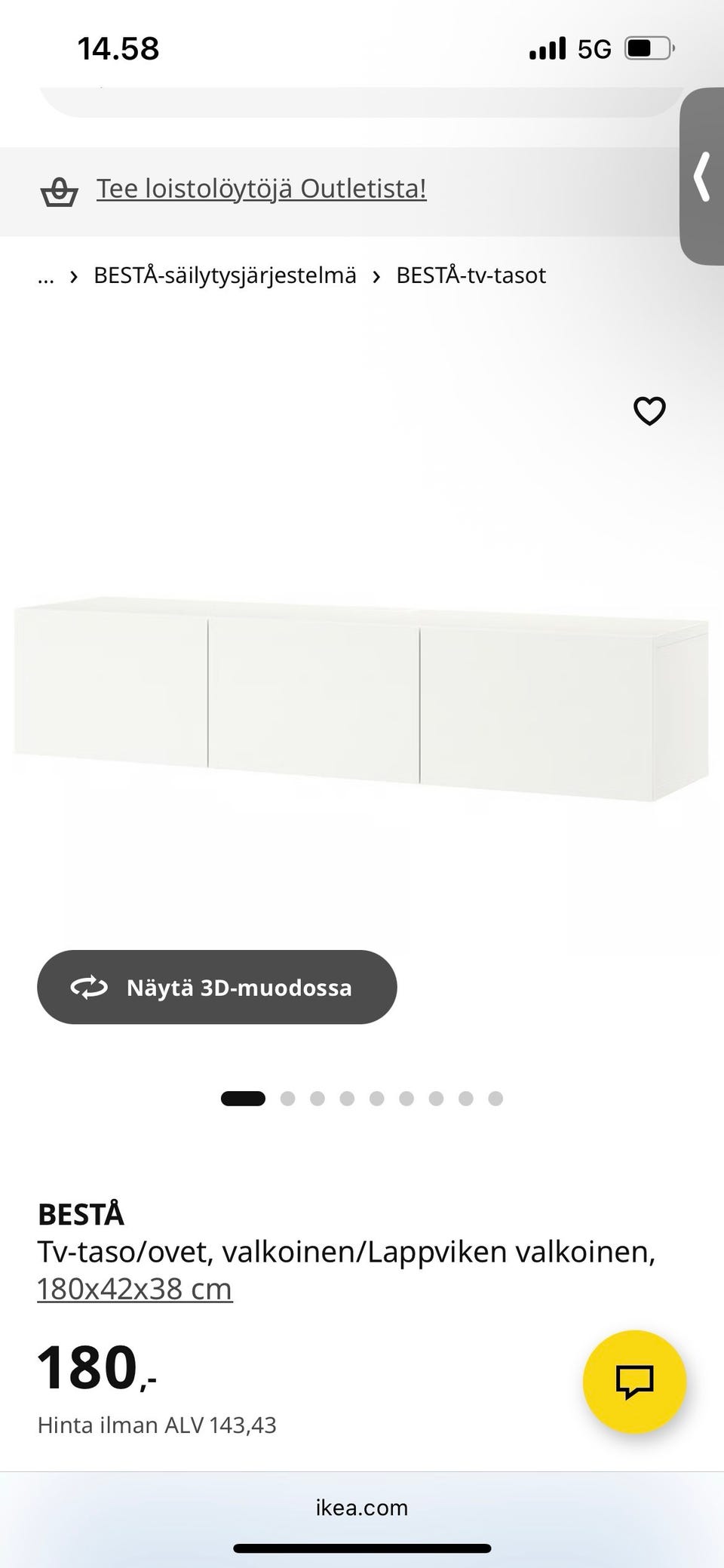The width and height of the screenshot is (724, 1568).
Task: Tap the ikea.com address bar
Action: (362, 1508)
